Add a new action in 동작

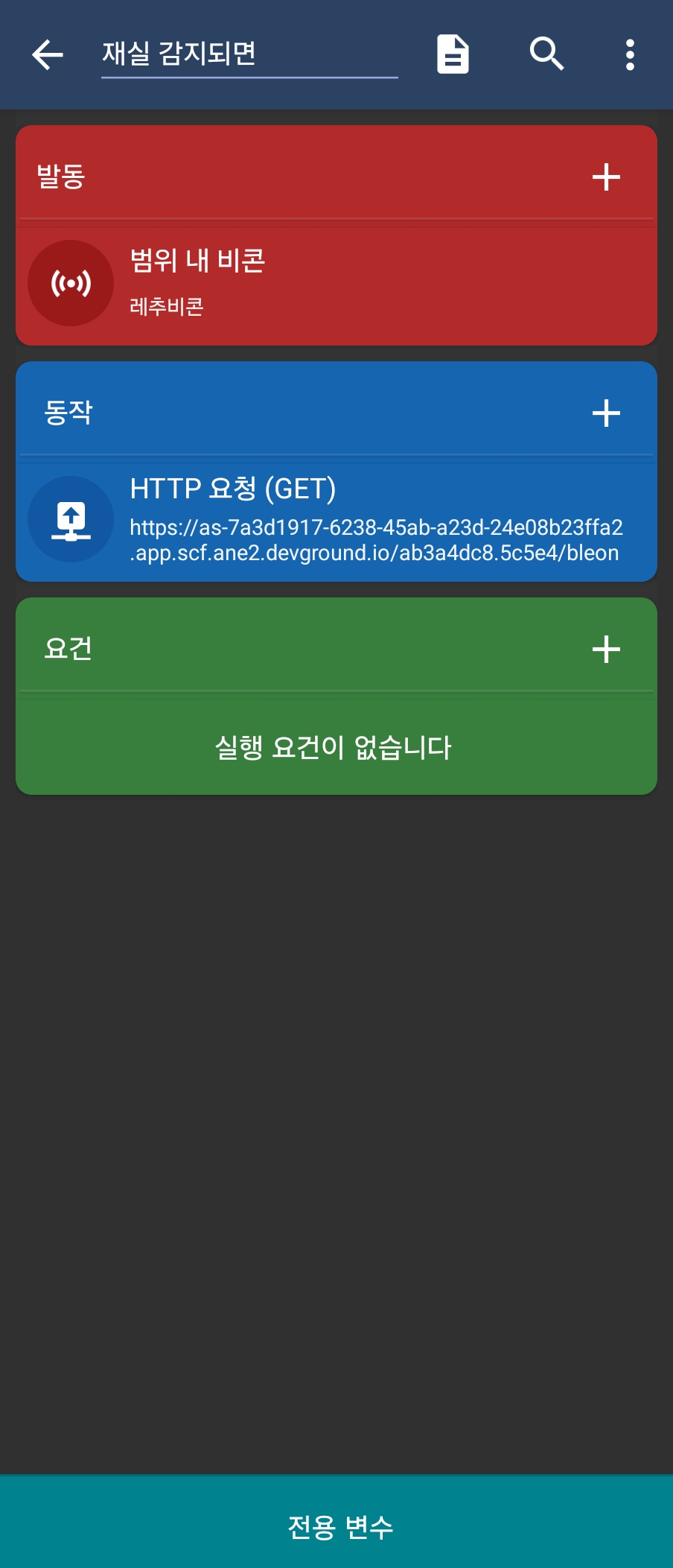pyautogui.click(x=606, y=413)
